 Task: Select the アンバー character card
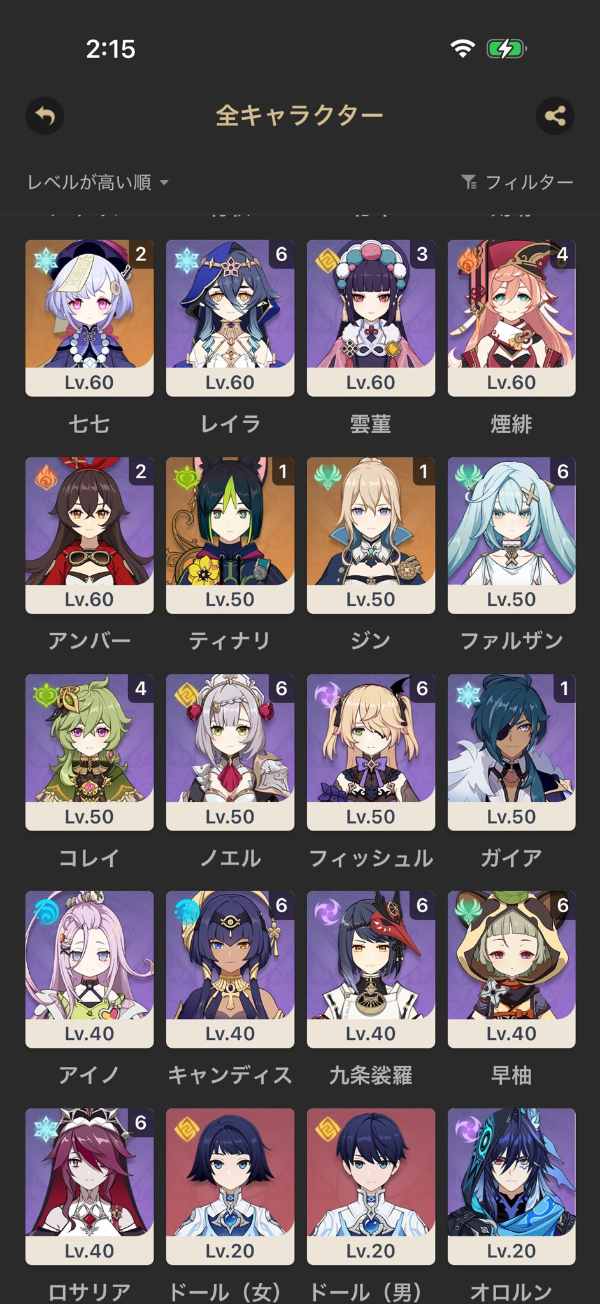point(89,535)
